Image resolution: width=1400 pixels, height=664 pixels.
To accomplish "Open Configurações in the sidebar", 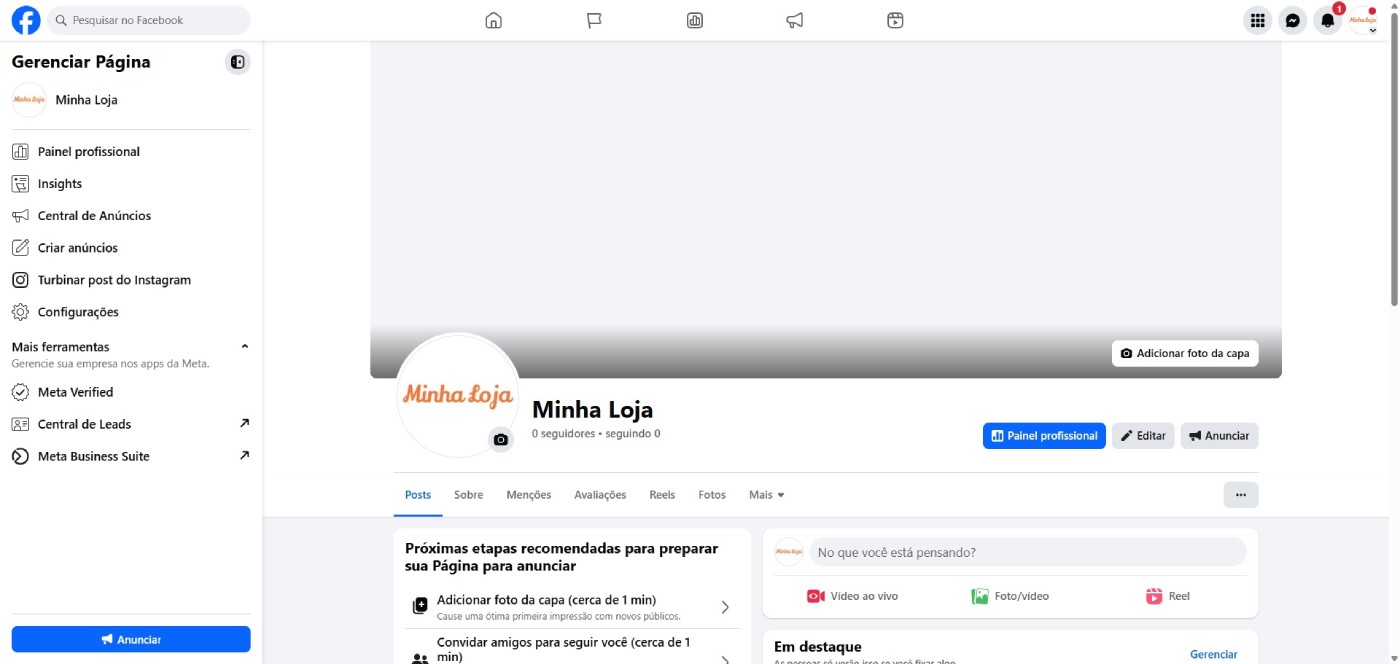I will [78, 312].
